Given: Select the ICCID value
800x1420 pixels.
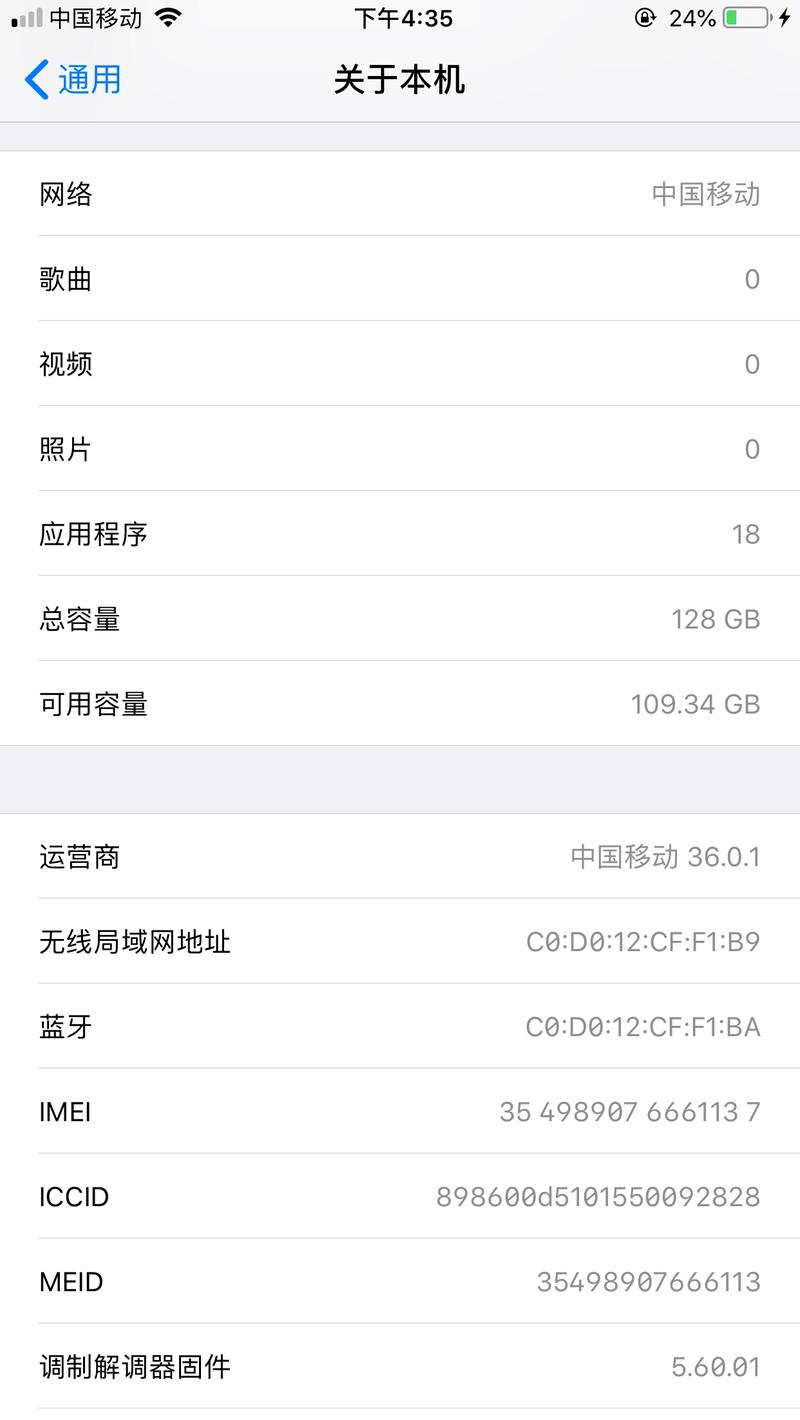Looking at the screenshot, I should (x=598, y=1196).
